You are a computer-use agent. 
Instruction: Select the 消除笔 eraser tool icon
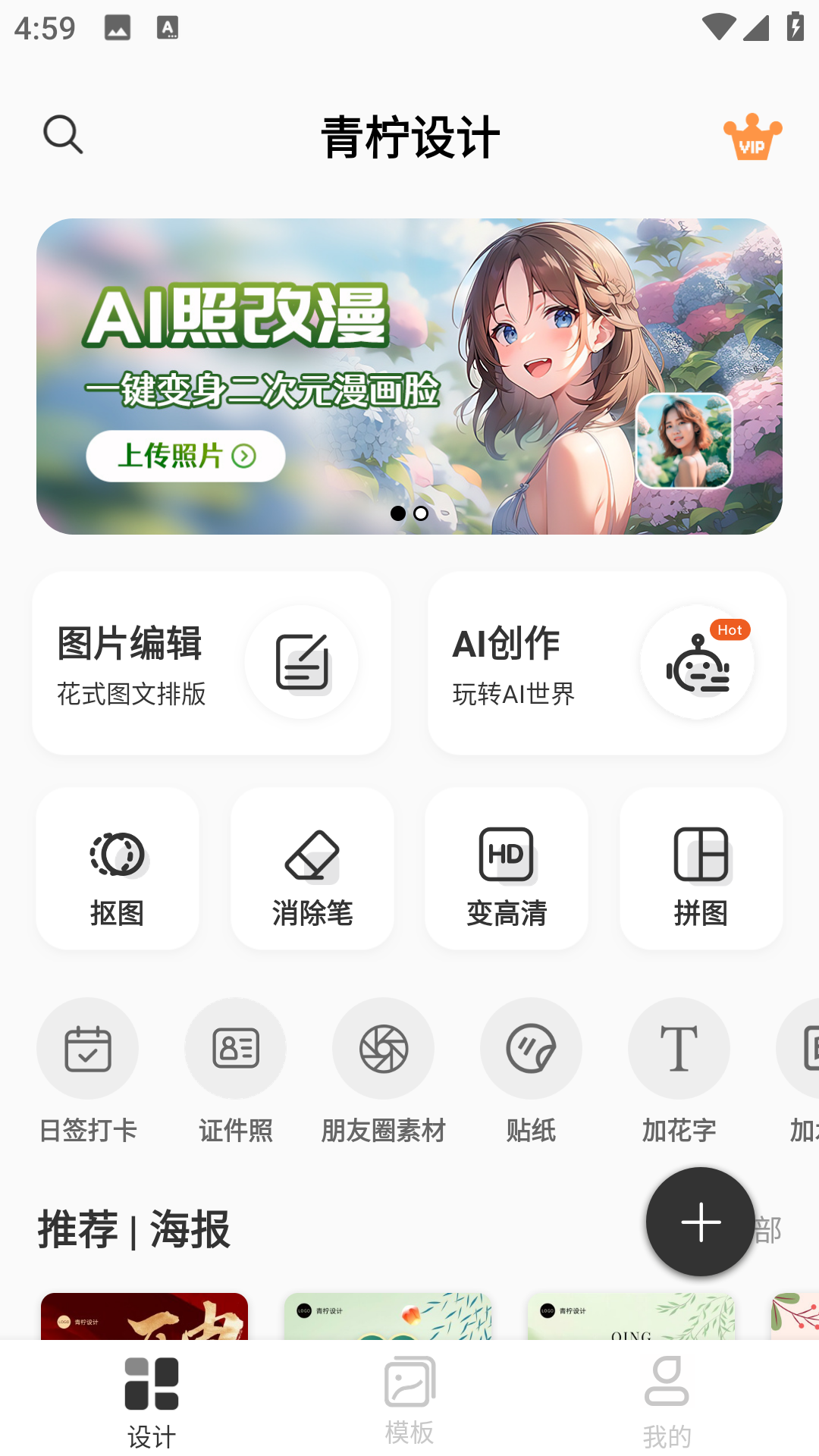coord(312,855)
